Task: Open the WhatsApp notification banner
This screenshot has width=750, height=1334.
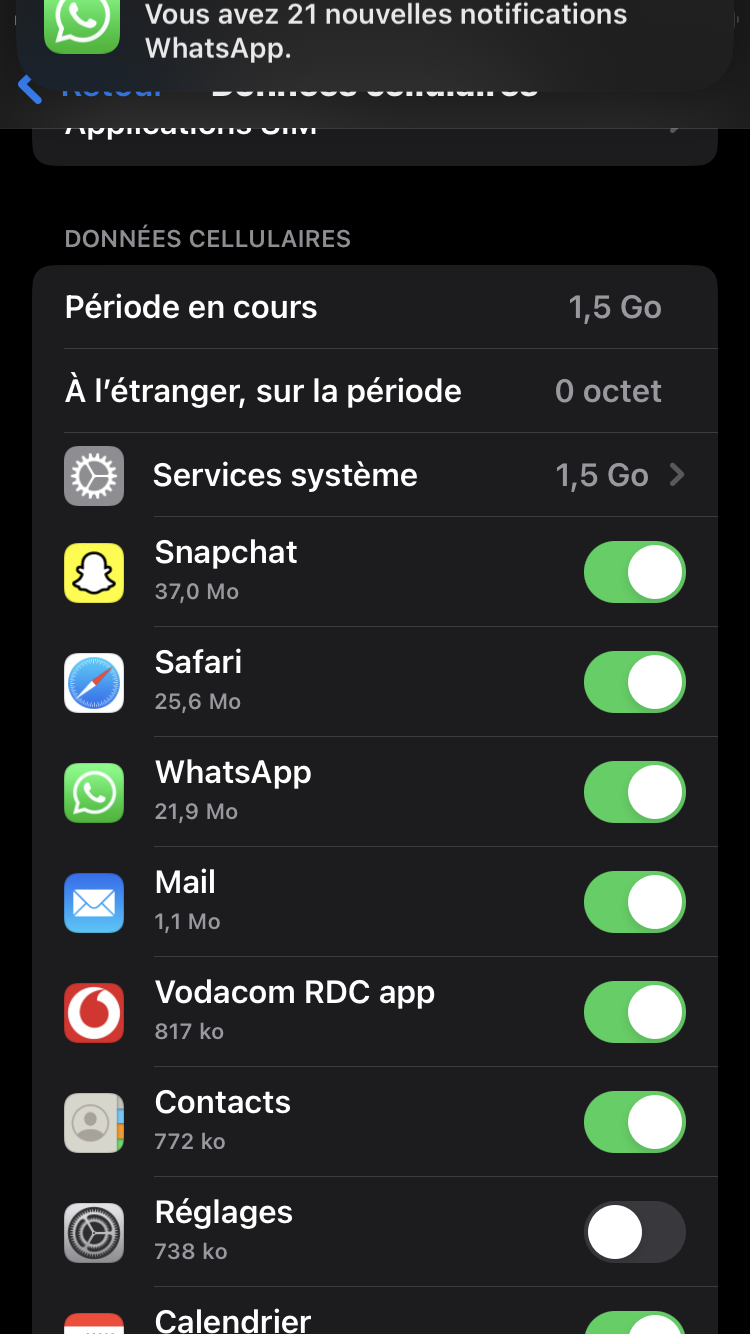Action: [375, 40]
